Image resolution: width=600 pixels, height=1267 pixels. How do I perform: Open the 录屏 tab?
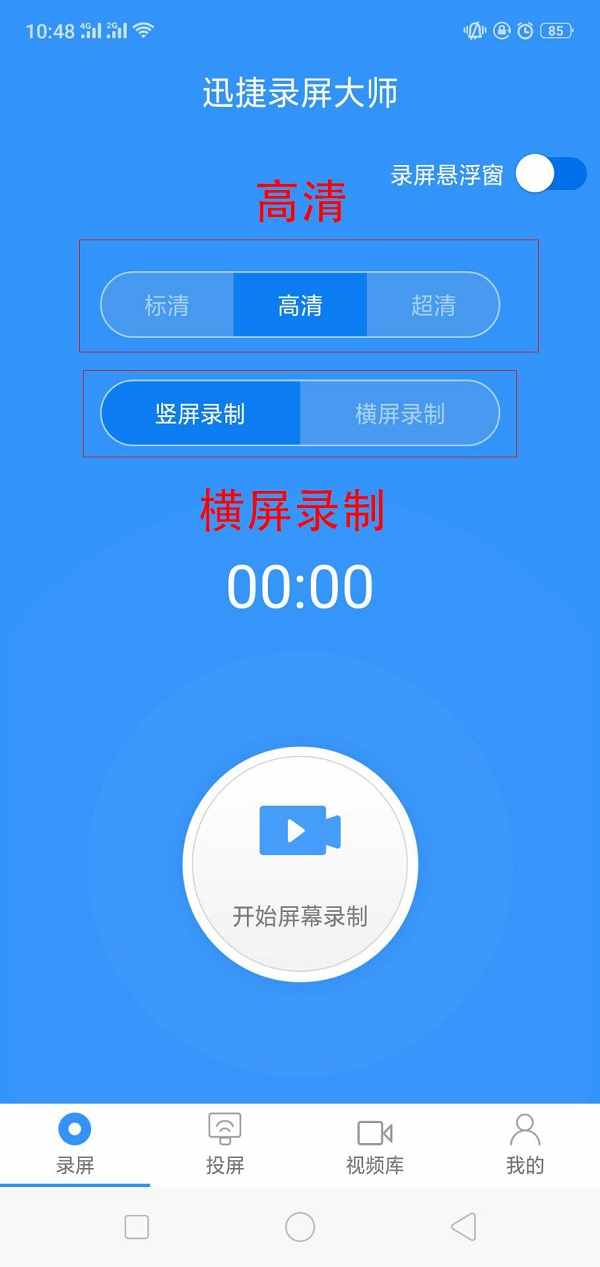(75, 1145)
